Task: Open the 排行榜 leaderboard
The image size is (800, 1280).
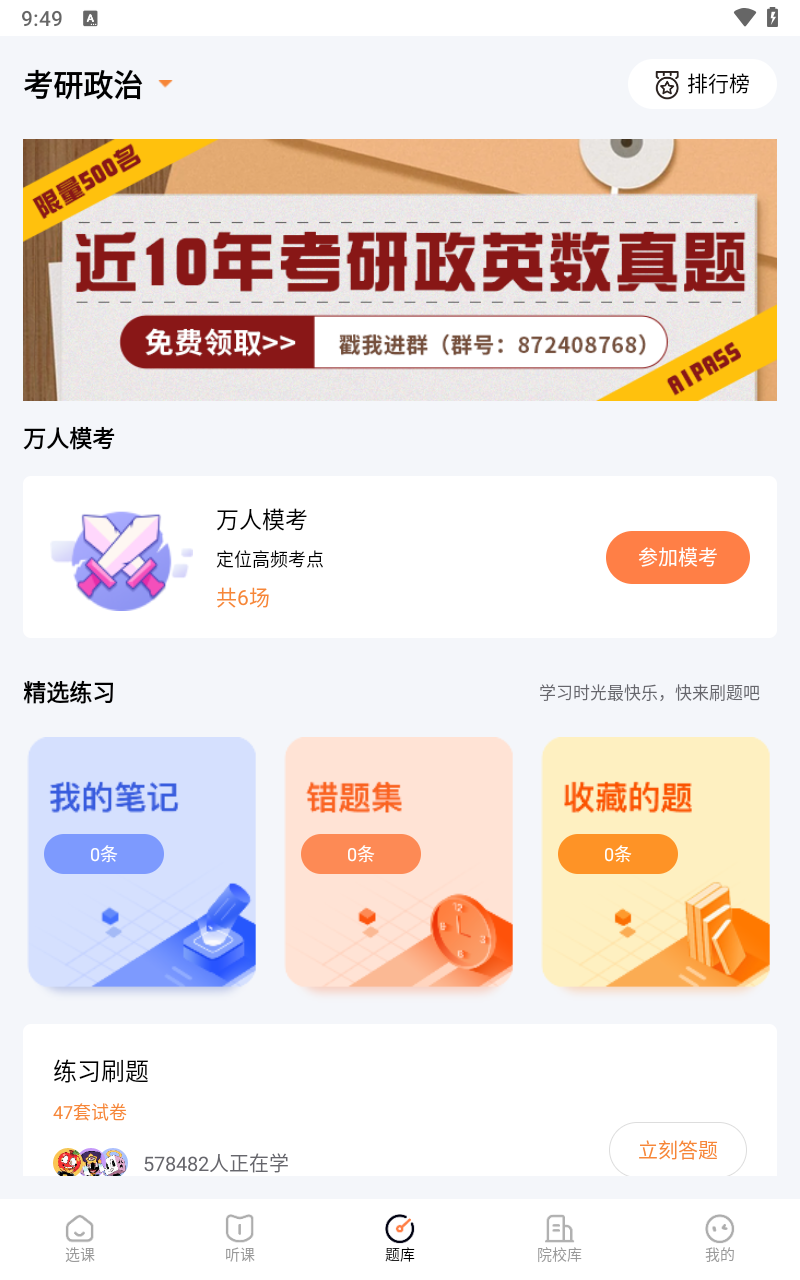Action: (702, 84)
